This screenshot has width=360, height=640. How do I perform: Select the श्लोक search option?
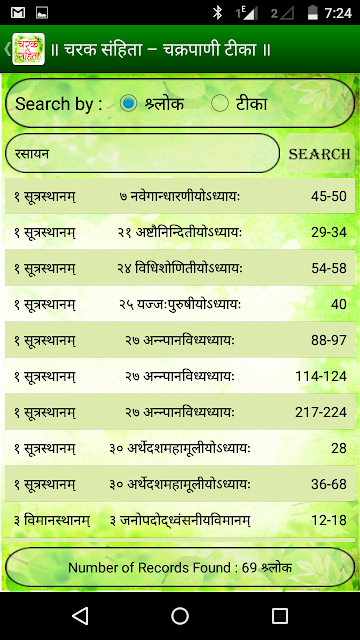152,104
